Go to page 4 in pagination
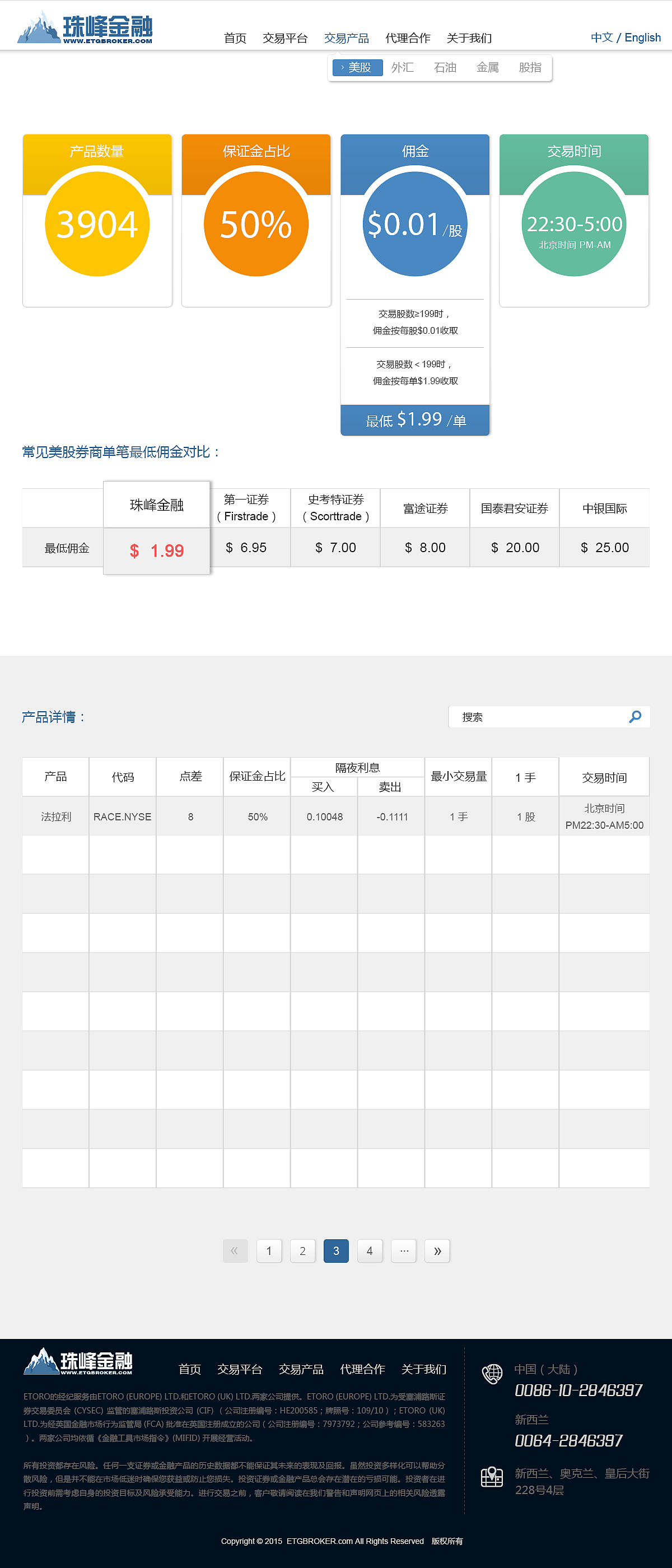This screenshot has height=1568, width=672. [x=370, y=1251]
